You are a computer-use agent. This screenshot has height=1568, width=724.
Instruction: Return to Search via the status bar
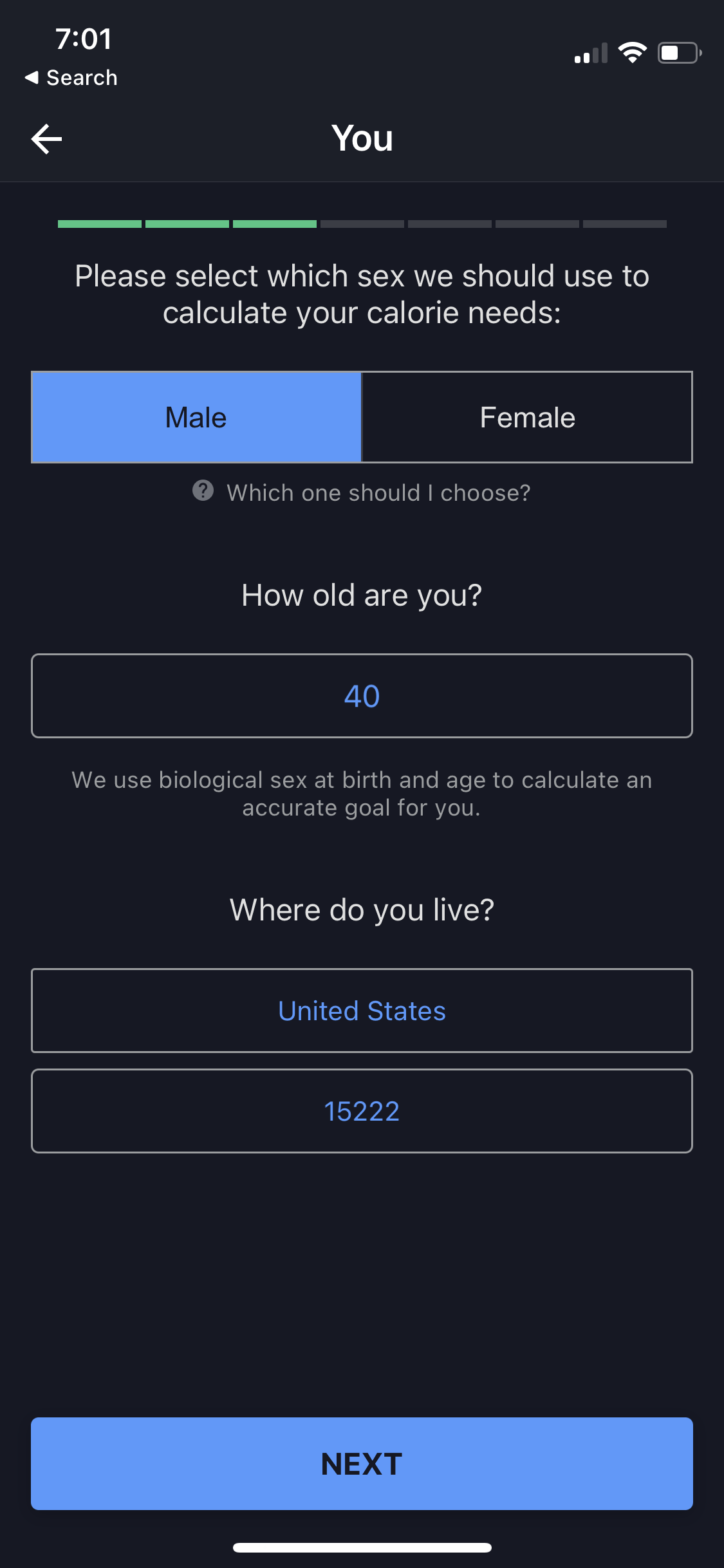(x=71, y=78)
